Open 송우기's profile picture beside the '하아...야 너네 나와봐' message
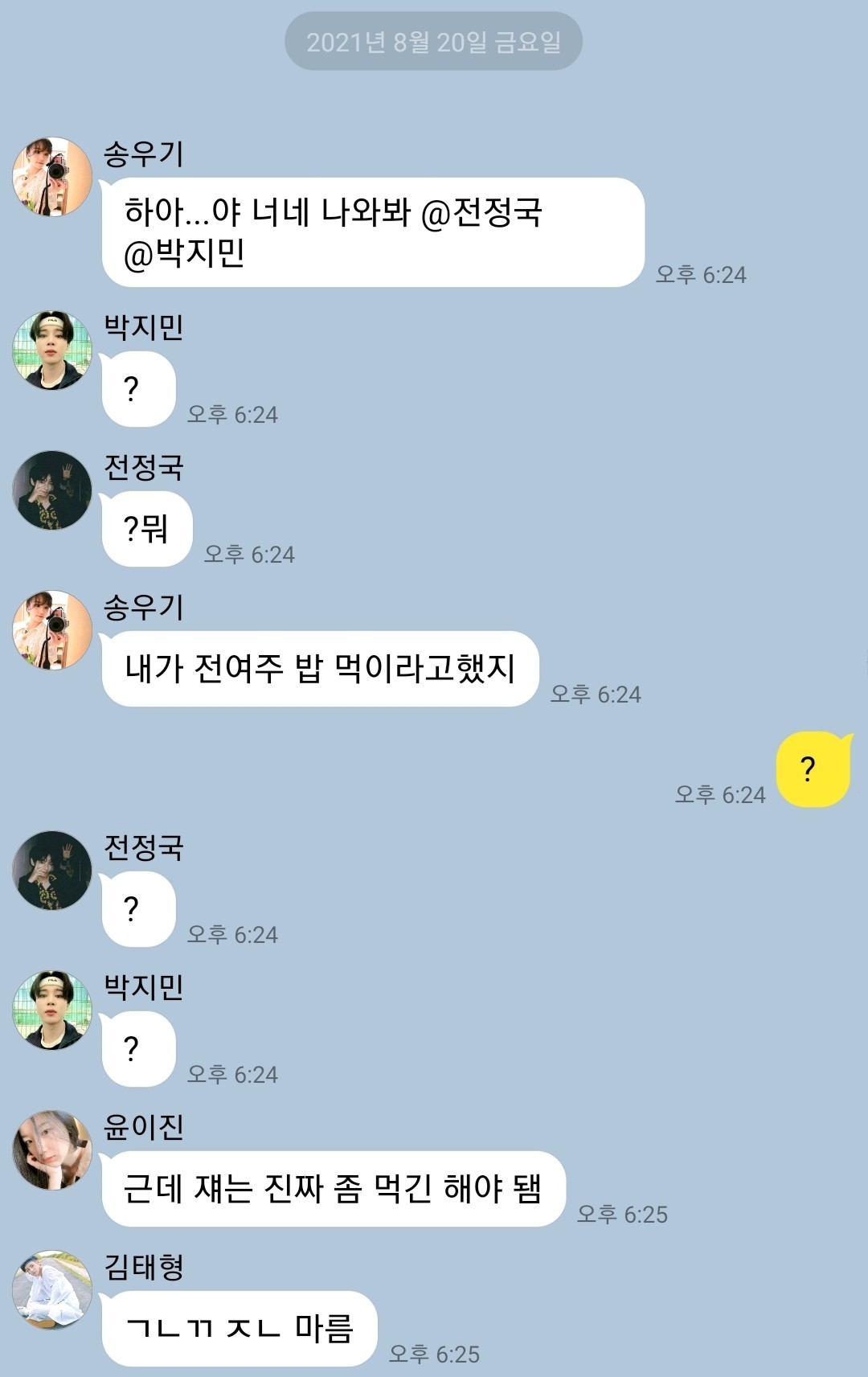 coord(52,177)
